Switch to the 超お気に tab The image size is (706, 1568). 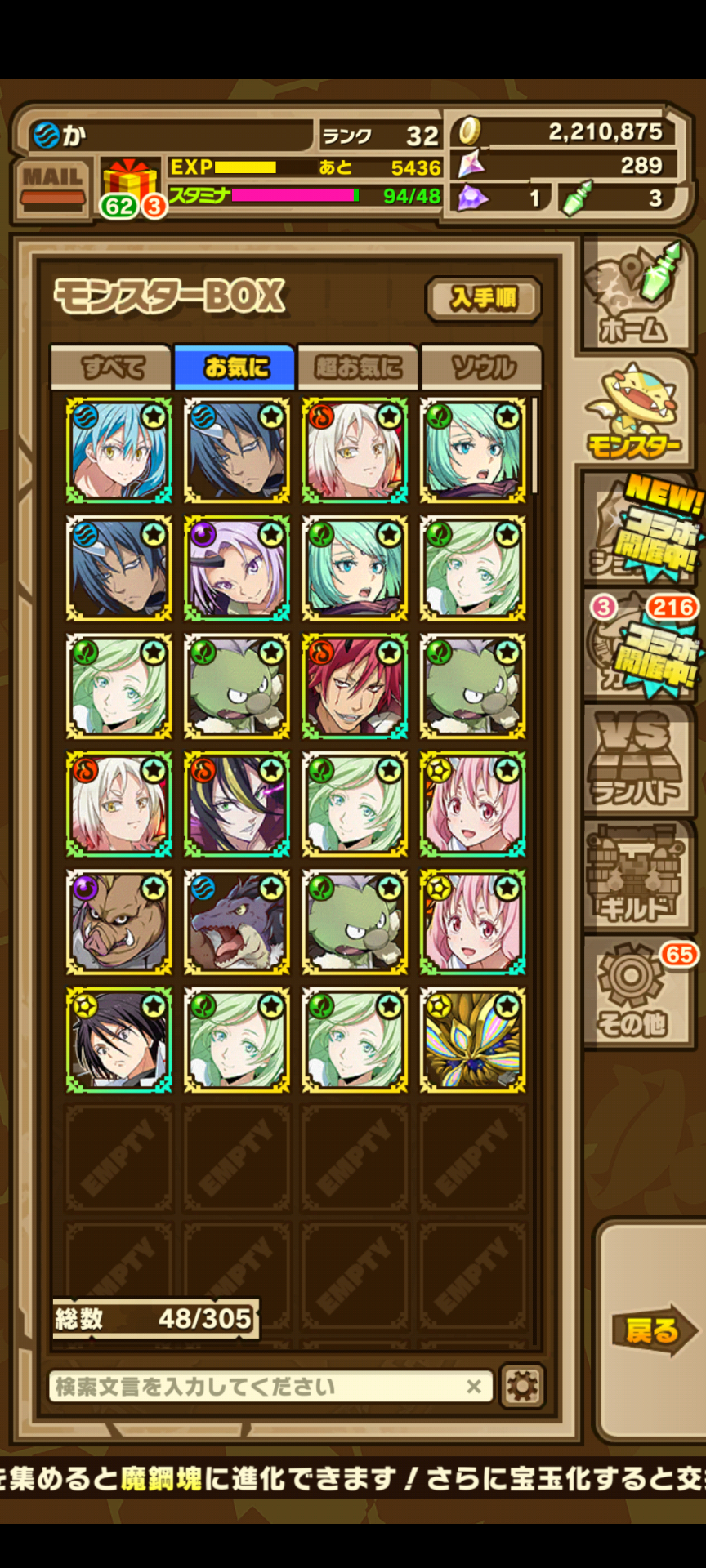(x=359, y=367)
